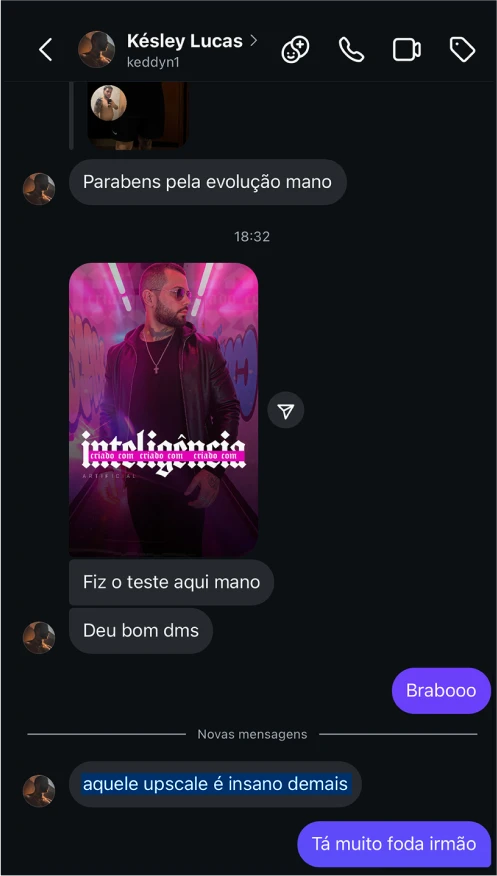Open Késley Lucas profile header
The image size is (497, 876).
pos(168,50)
